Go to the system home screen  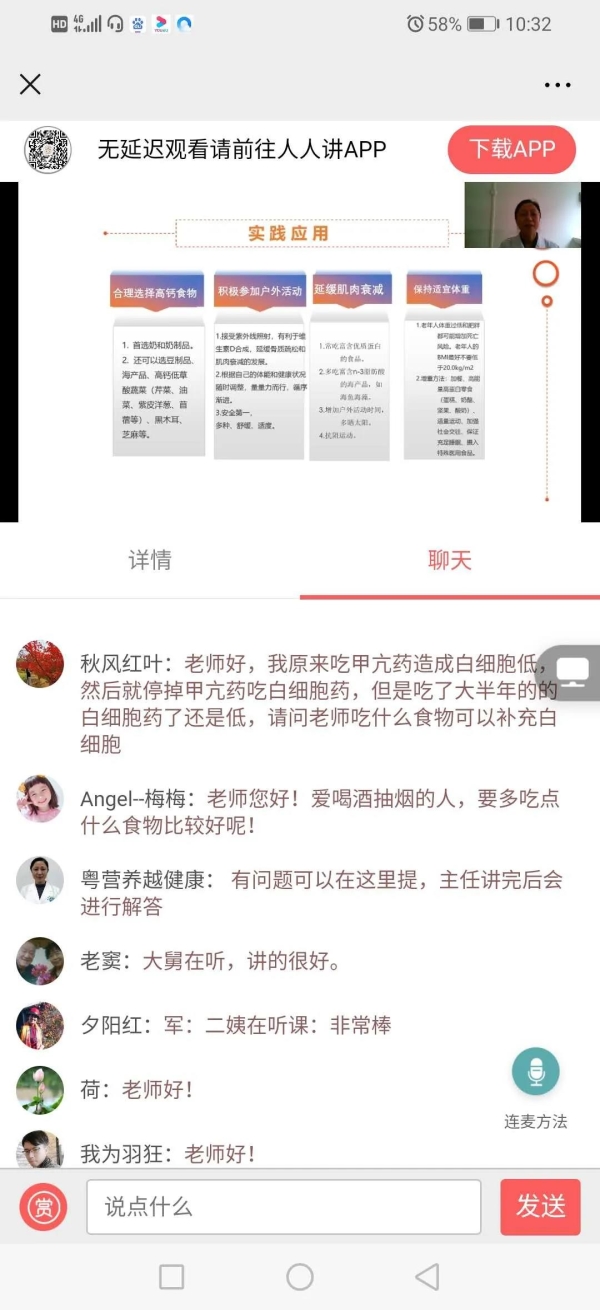pos(300,1276)
